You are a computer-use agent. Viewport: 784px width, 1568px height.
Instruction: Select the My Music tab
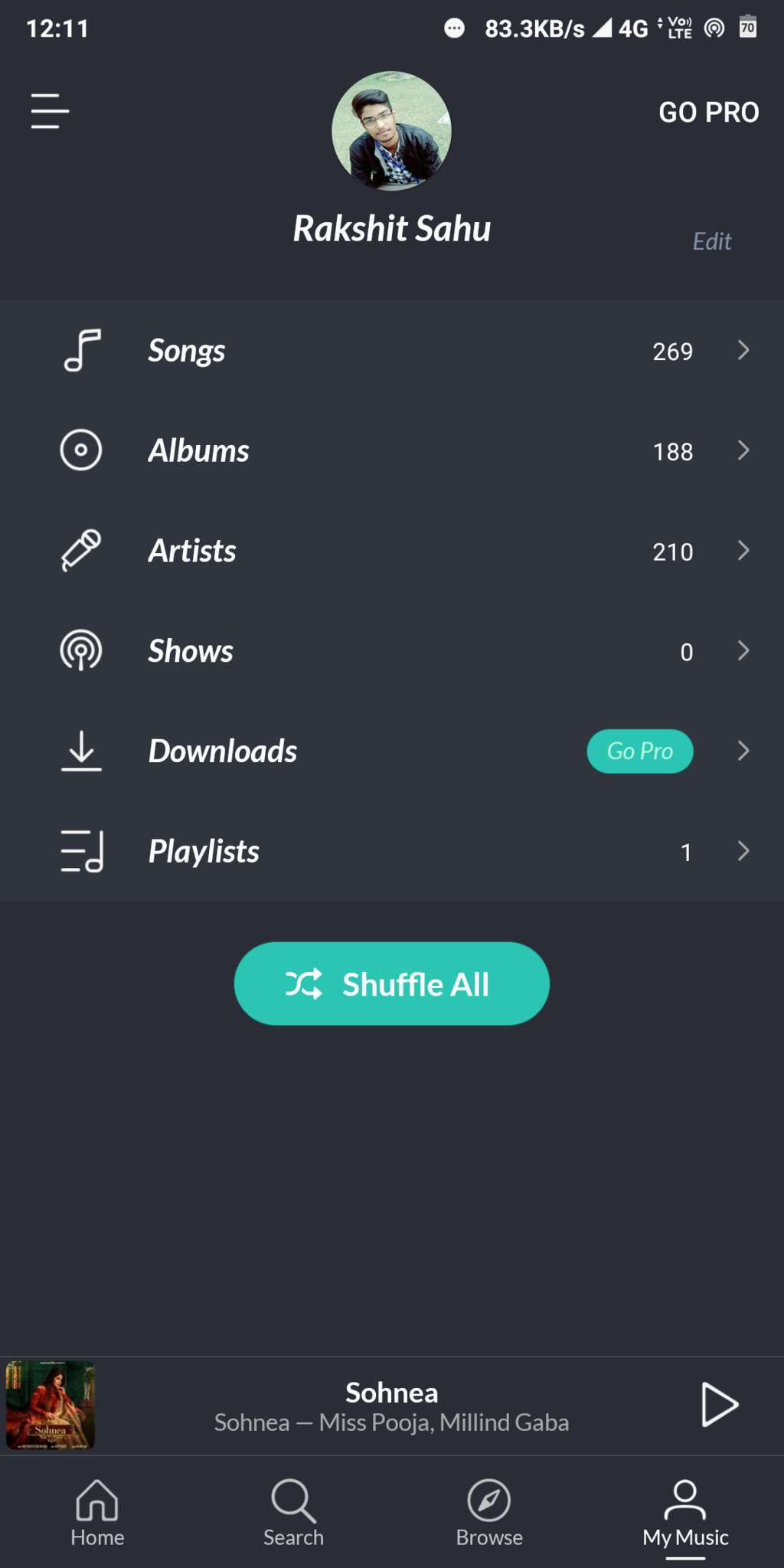tap(685, 1514)
